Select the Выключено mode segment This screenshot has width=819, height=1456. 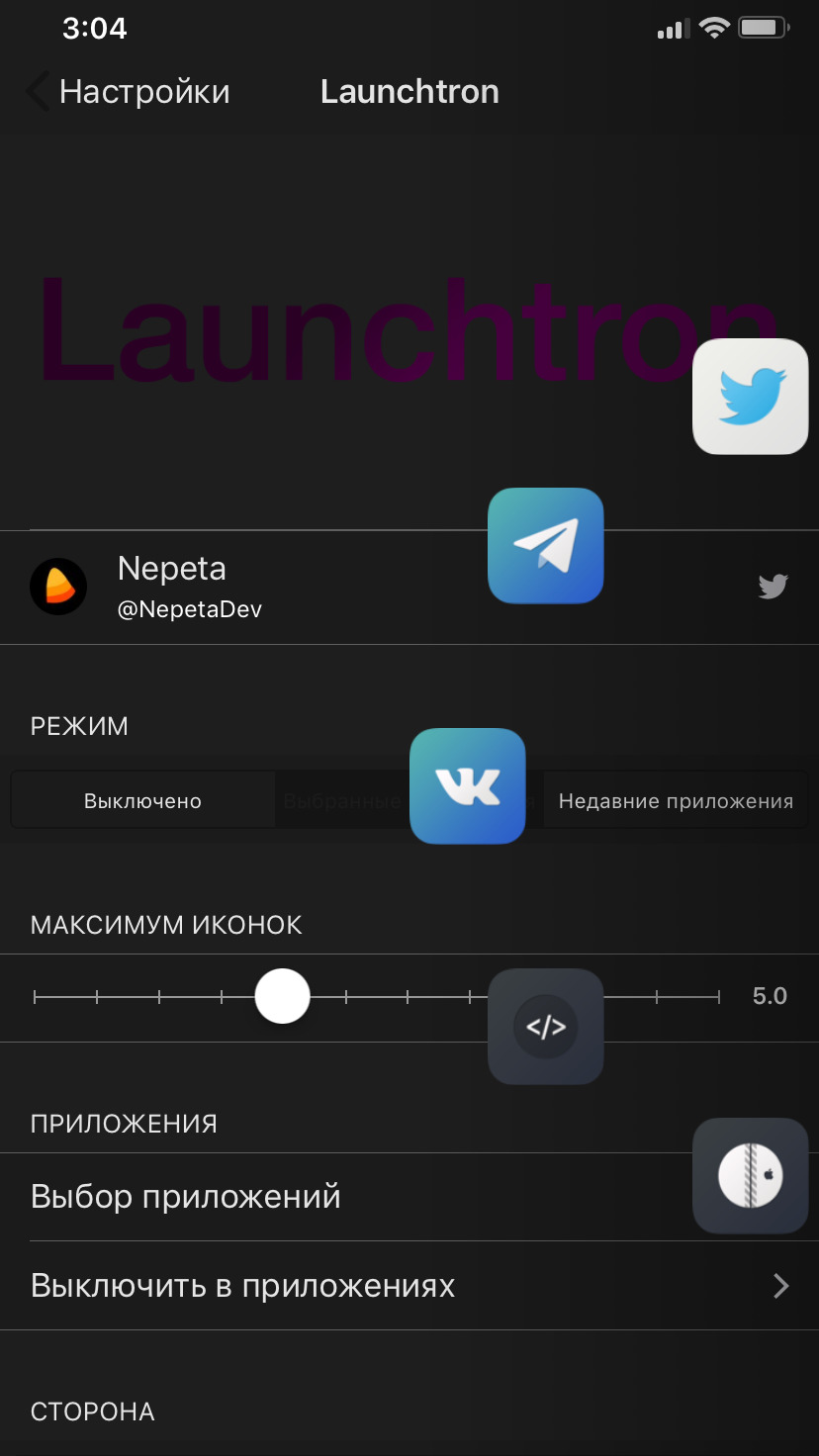(x=142, y=800)
